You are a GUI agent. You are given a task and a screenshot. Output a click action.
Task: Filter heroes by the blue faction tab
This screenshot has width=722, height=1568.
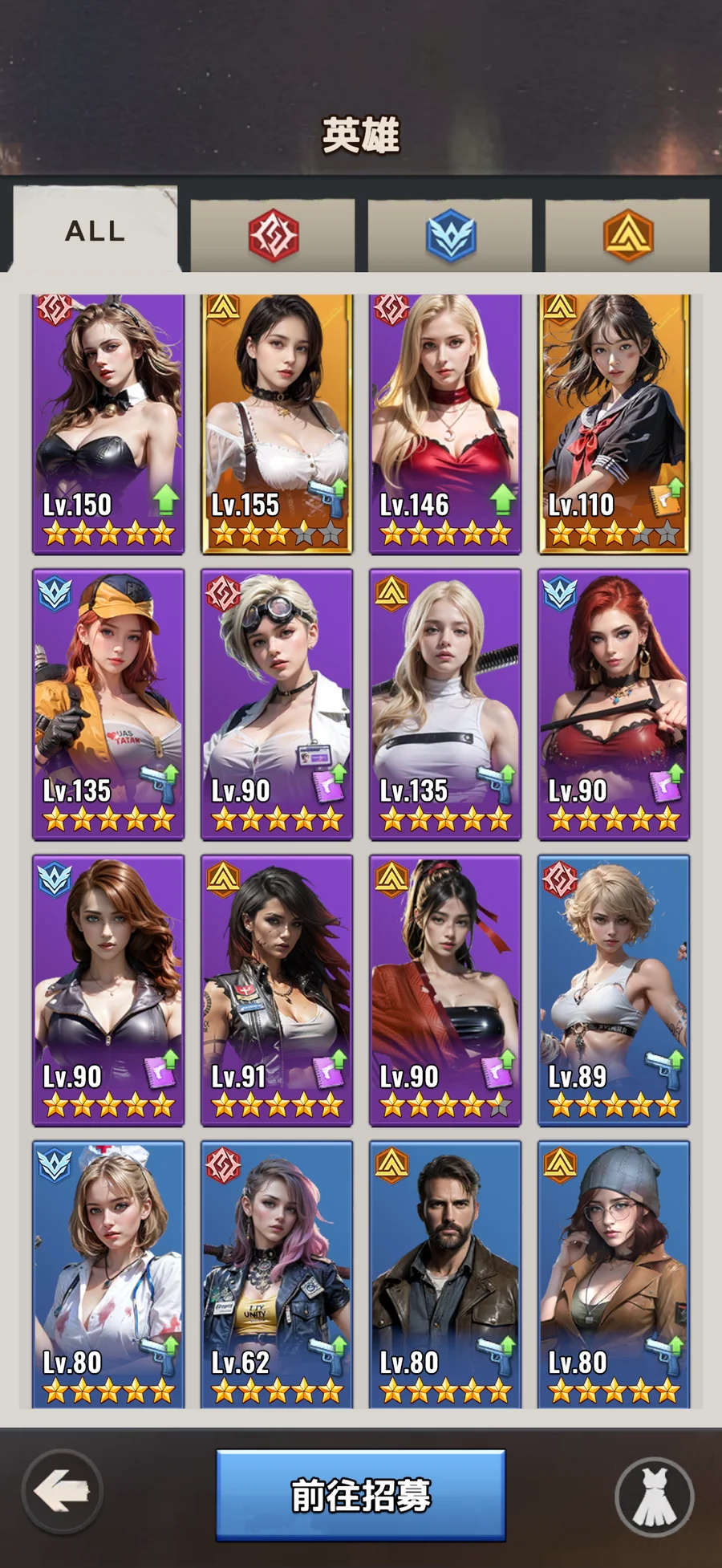coord(450,236)
